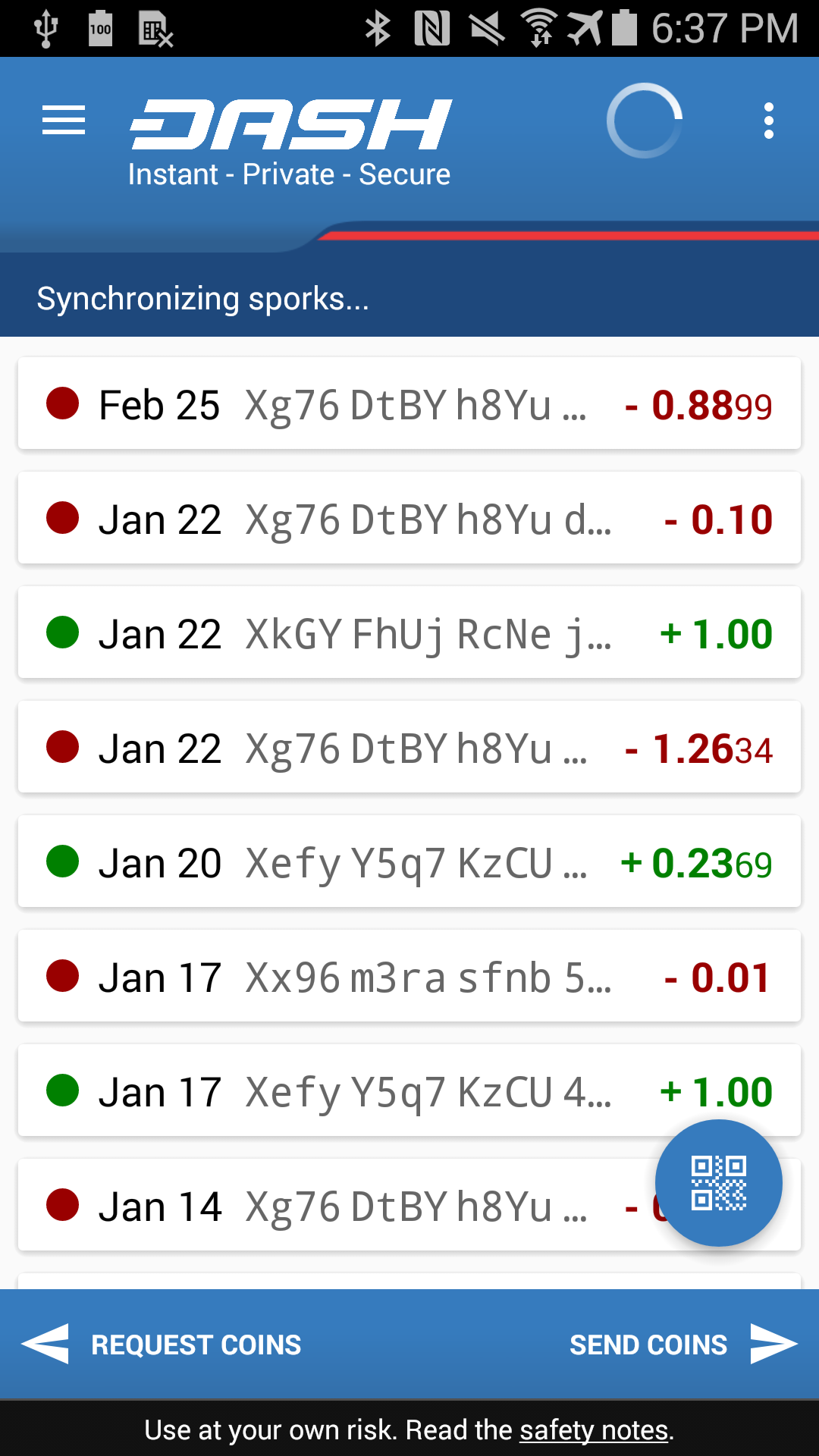View the Jan 17 +1.00 transaction from Xefy
819x1456 pixels.
[409, 1090]
